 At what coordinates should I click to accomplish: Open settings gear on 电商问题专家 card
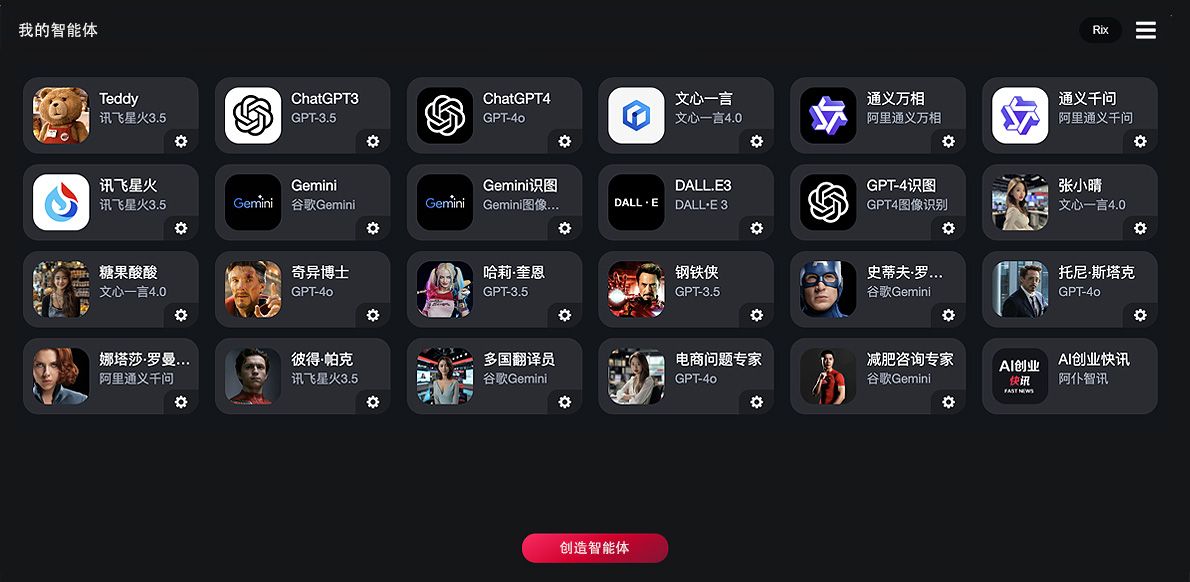(757, 403)
